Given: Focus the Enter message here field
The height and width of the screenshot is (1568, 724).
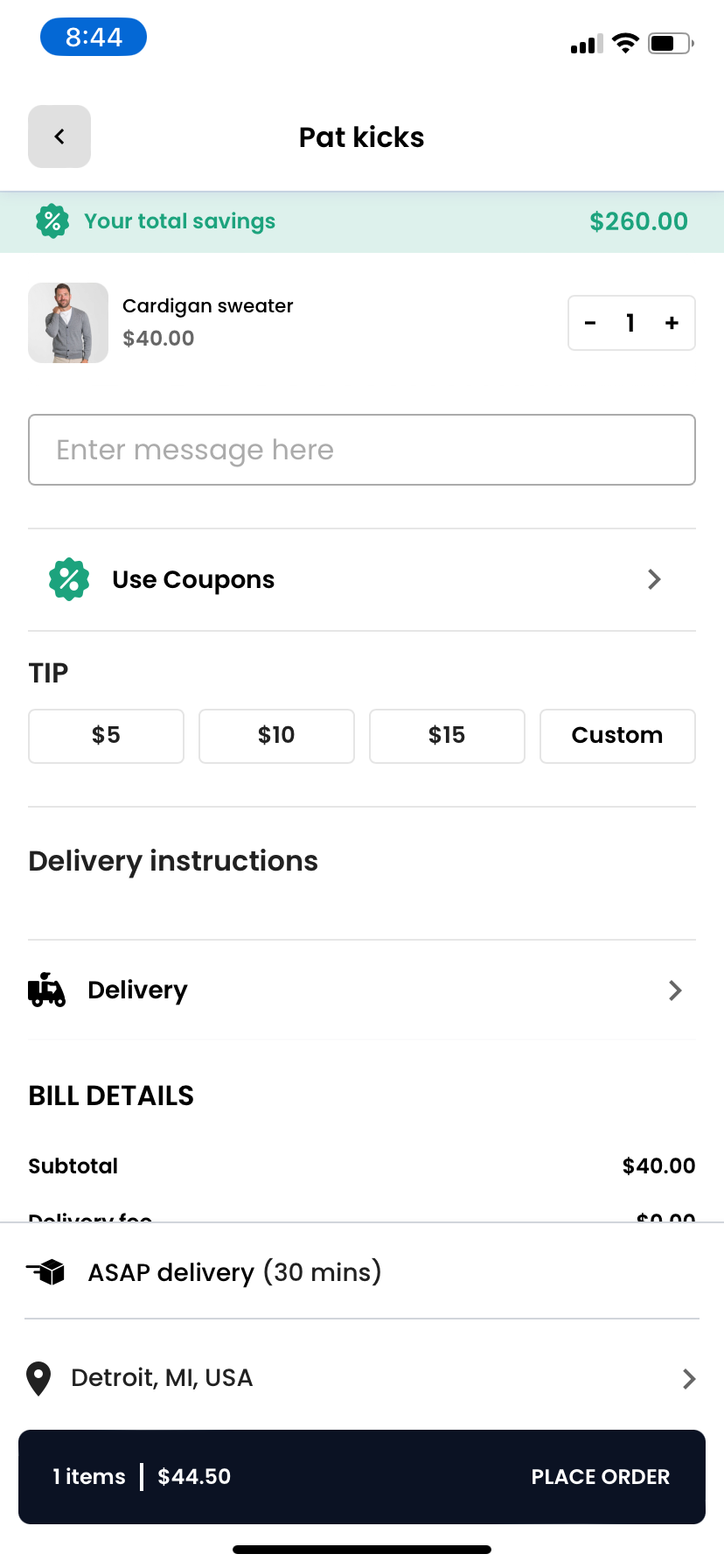Looking at the screenshot, I should 362,450.
